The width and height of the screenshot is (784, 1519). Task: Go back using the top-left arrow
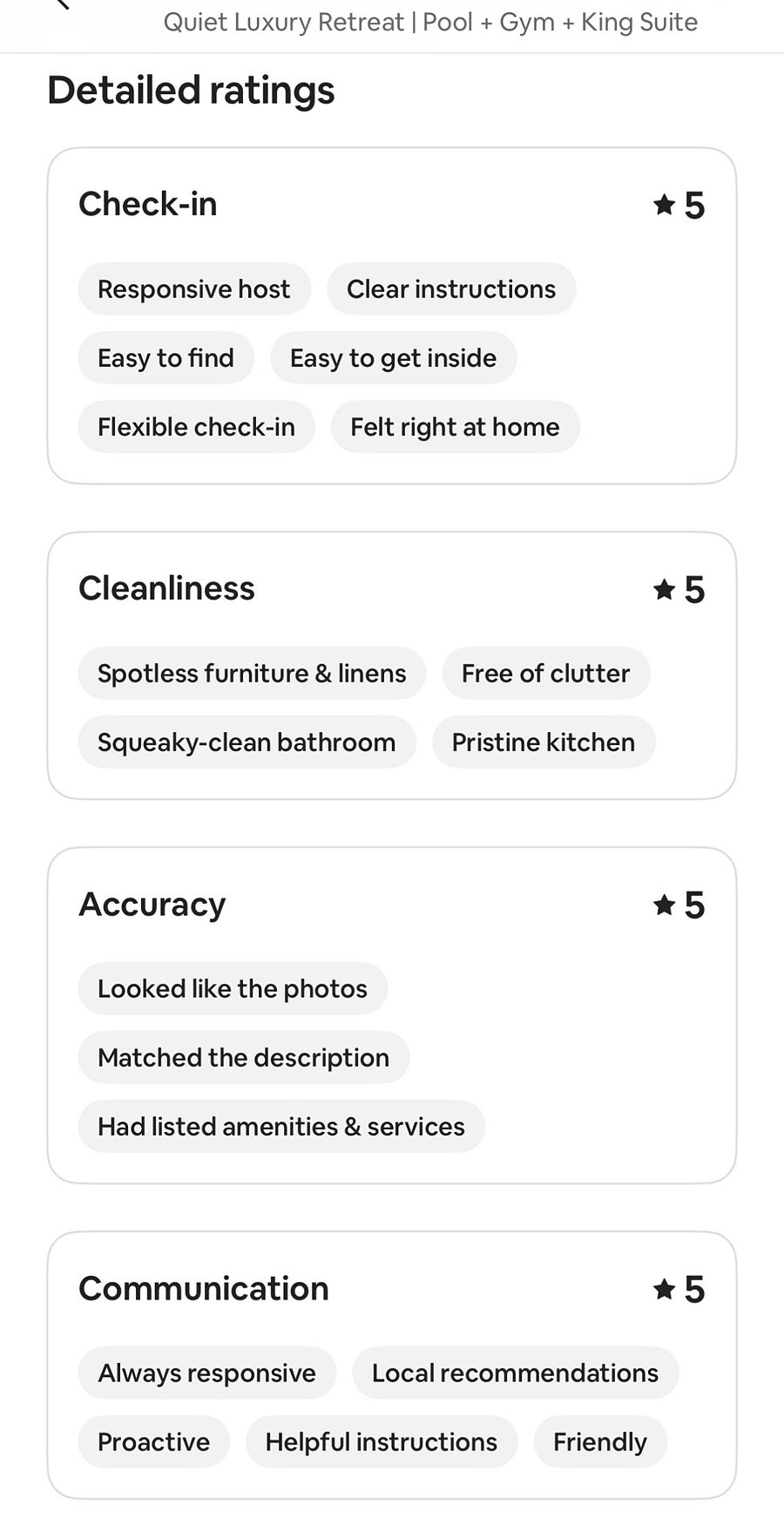tap(61, 4)
